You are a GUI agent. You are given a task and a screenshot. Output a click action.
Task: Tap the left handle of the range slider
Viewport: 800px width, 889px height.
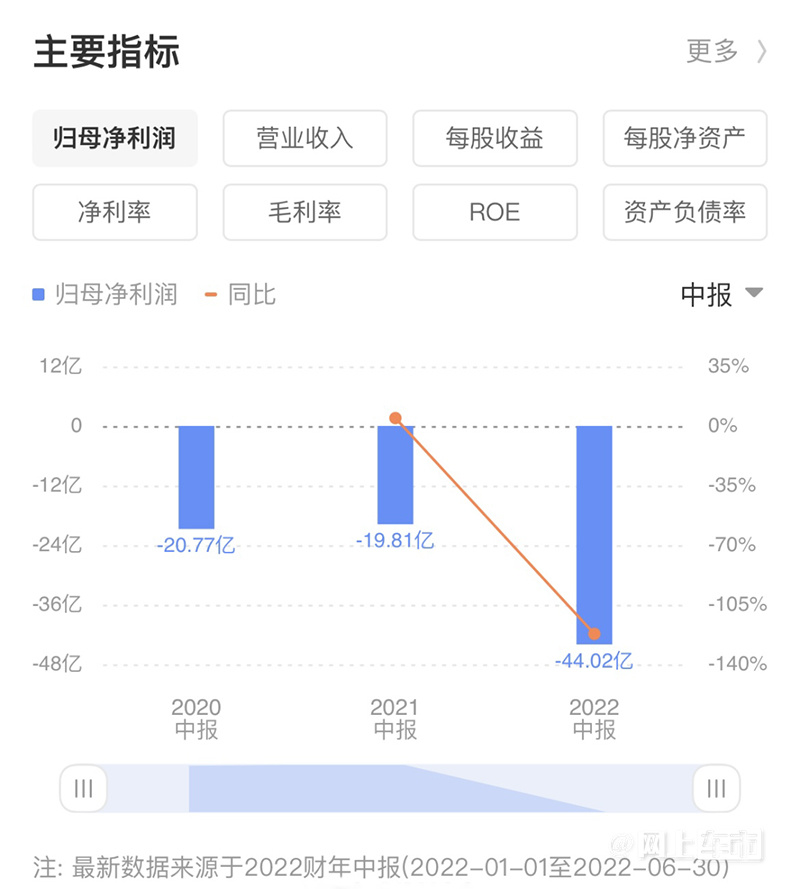click(x=84, y=789)
